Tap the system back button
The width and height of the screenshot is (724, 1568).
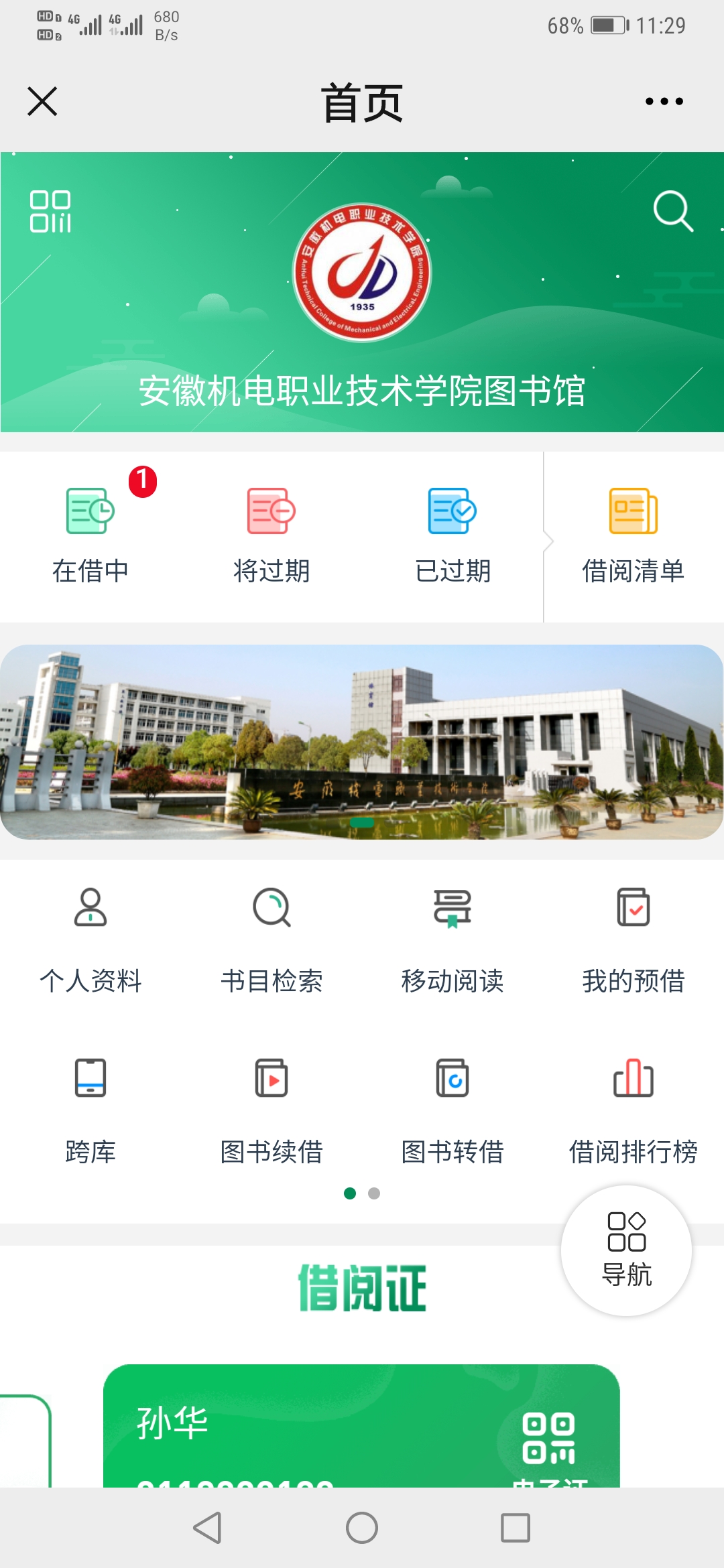click(x=208, y=1528)
